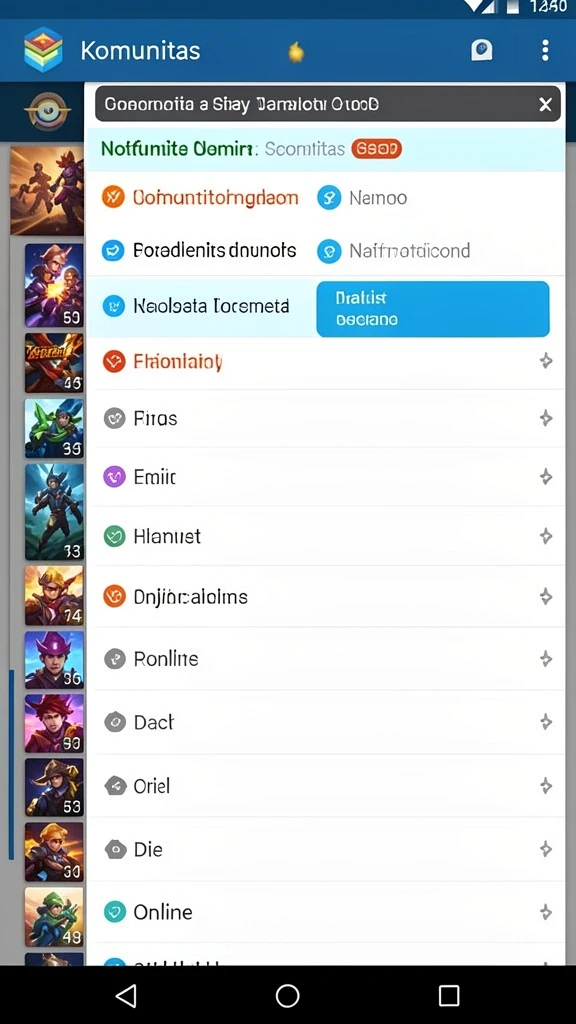Screen dimensions: 576x1024
Task: Tap the blue Dratist button
Action: coord(432,309)
